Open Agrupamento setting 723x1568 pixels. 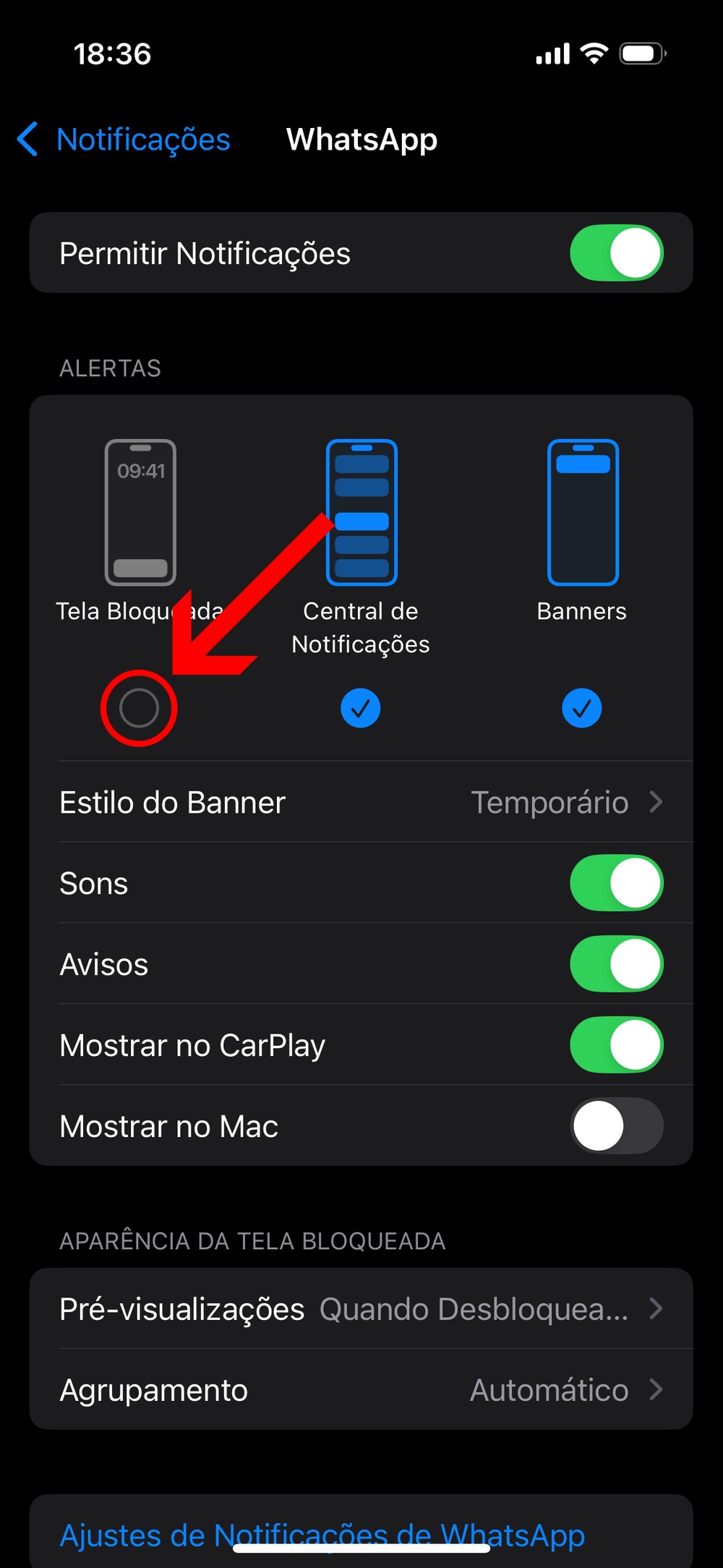click(361, 1390)
